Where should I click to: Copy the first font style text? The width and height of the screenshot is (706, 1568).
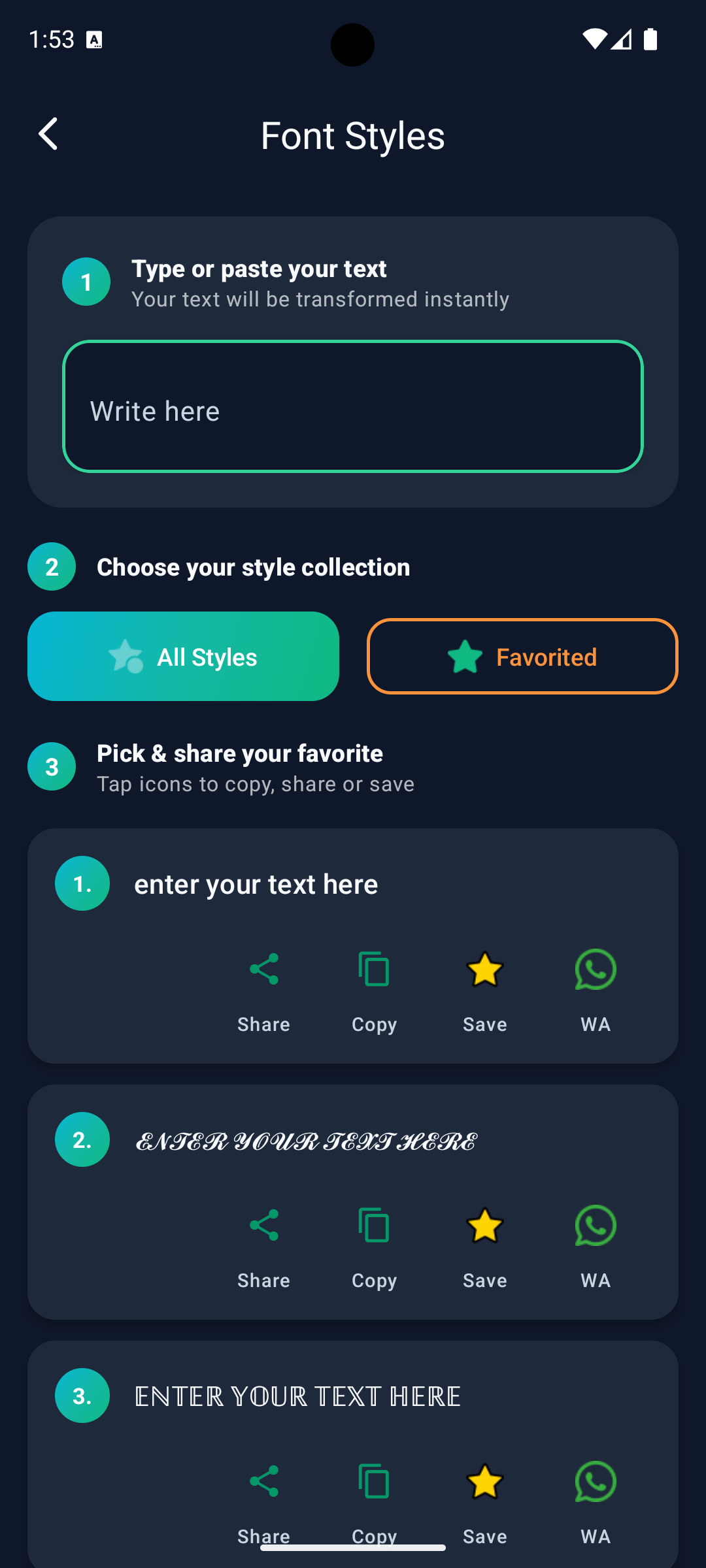373,970
